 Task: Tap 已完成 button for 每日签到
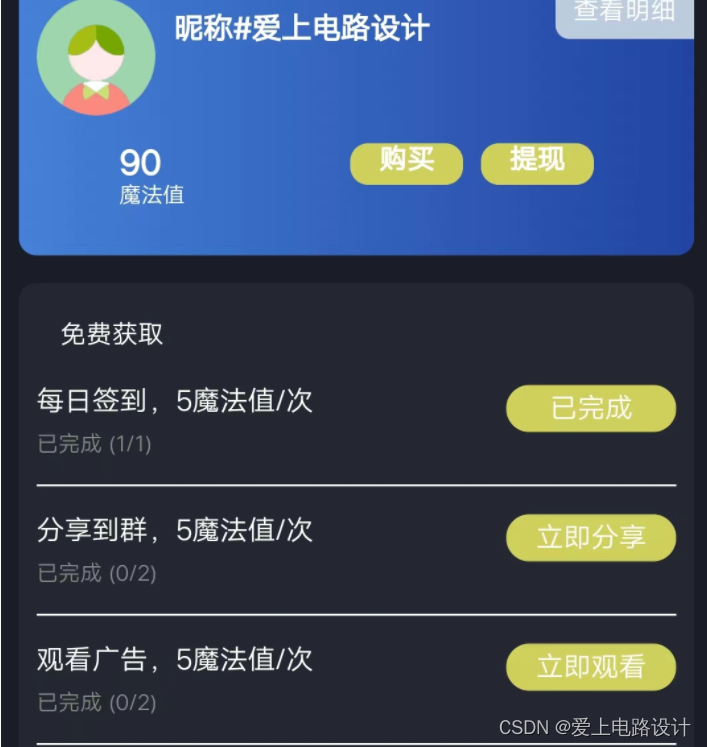pos(591,408)
